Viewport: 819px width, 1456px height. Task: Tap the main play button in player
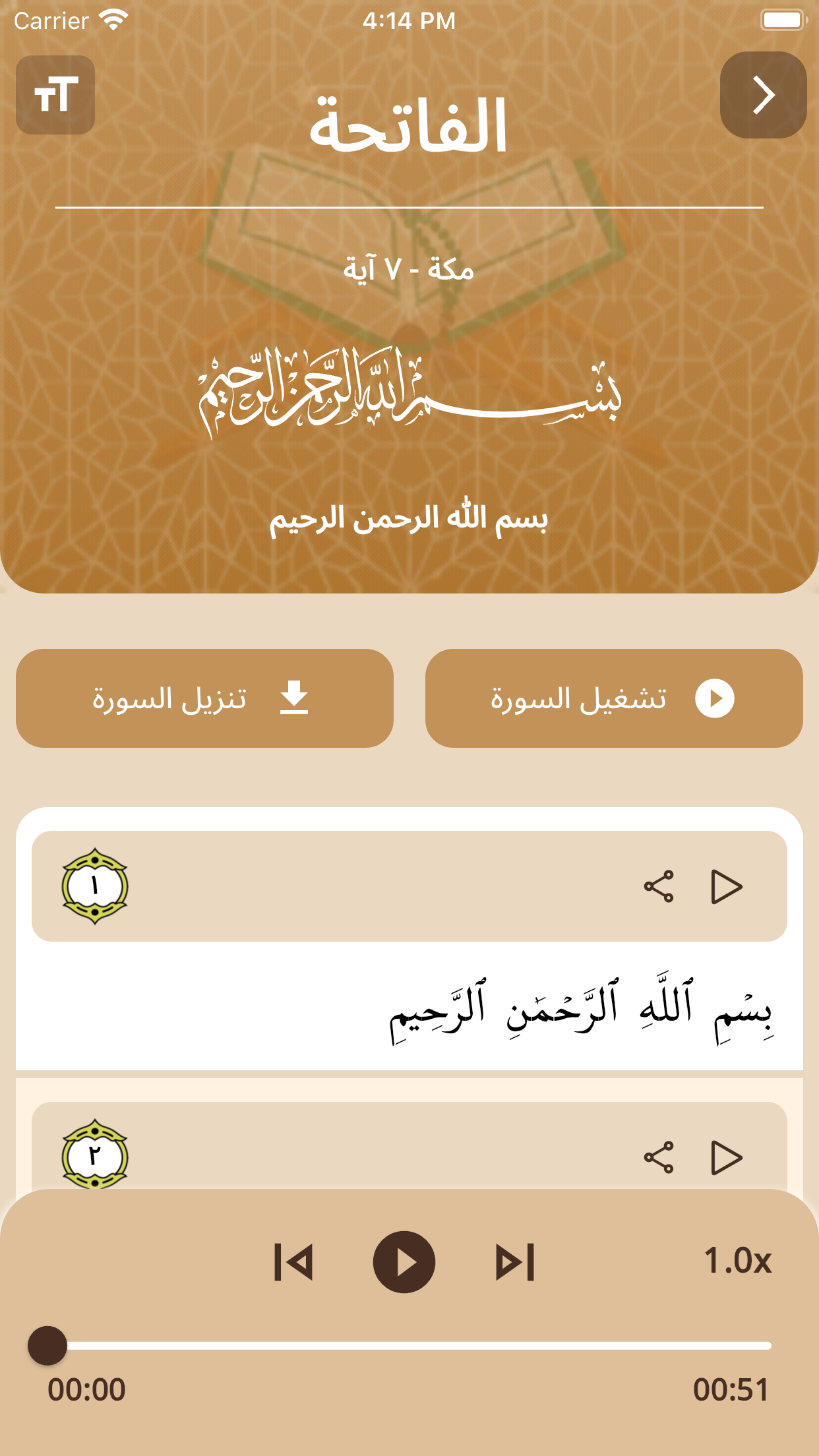click(x=404, y=1262)
